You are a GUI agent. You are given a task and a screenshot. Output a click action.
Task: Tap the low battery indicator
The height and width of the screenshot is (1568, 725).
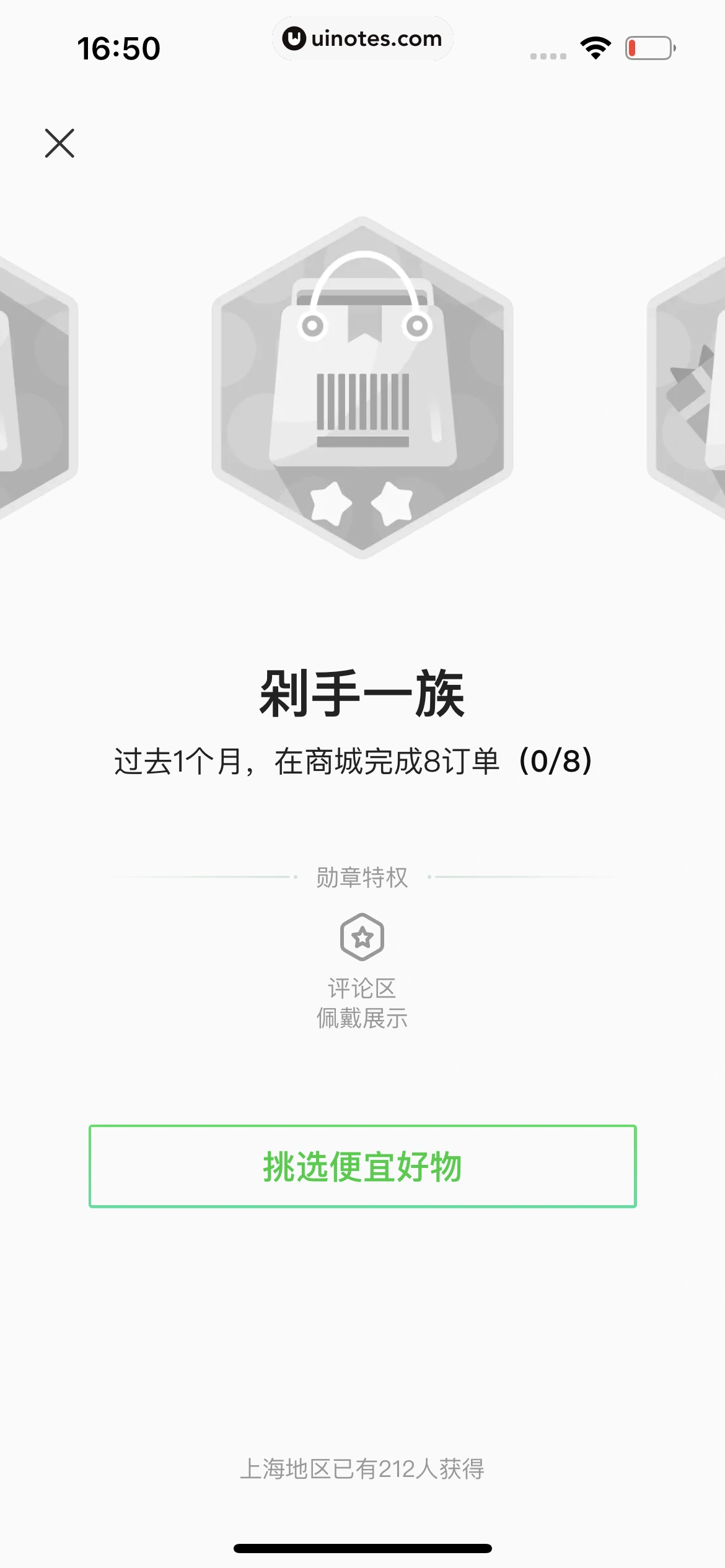[x=648, y=47]
